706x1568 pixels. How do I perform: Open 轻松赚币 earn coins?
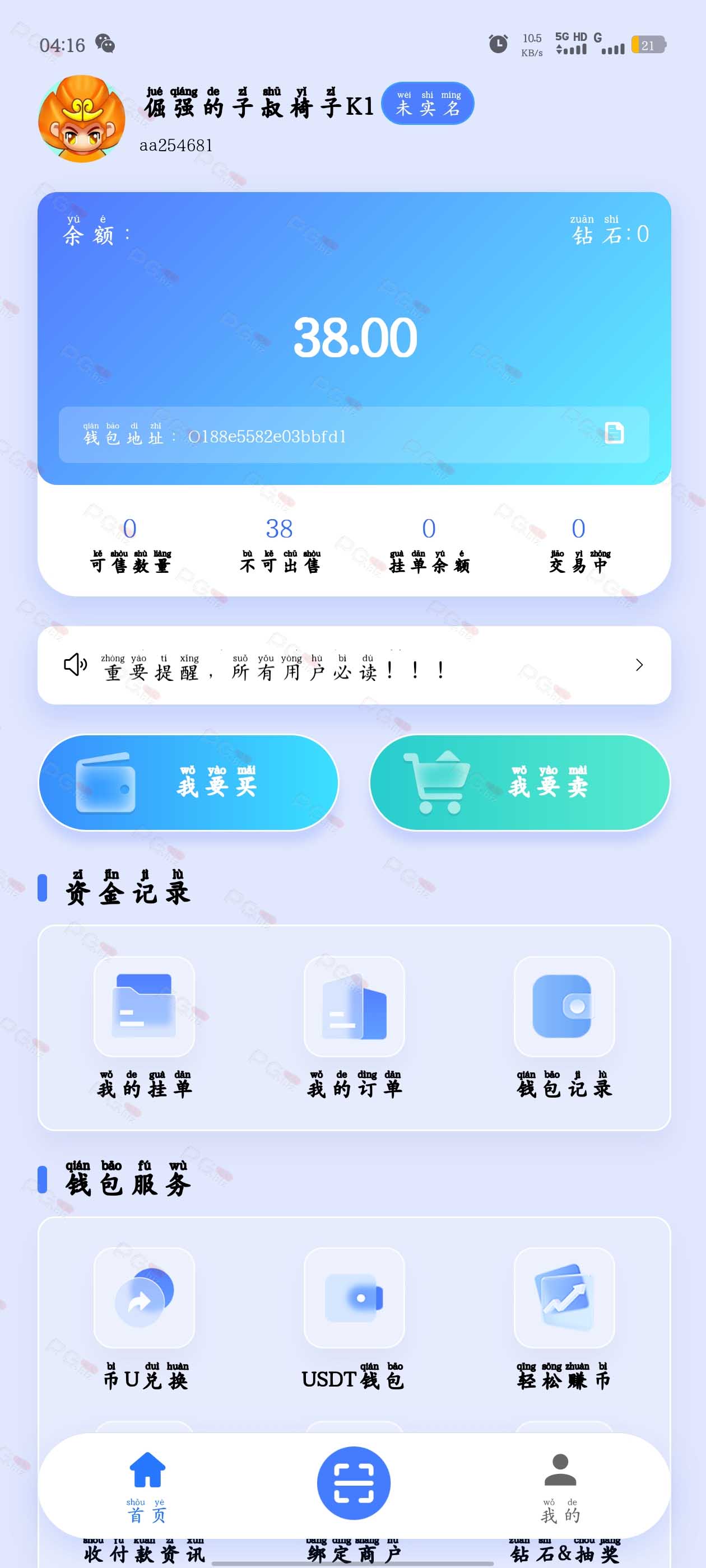(x=564, y=1319)
